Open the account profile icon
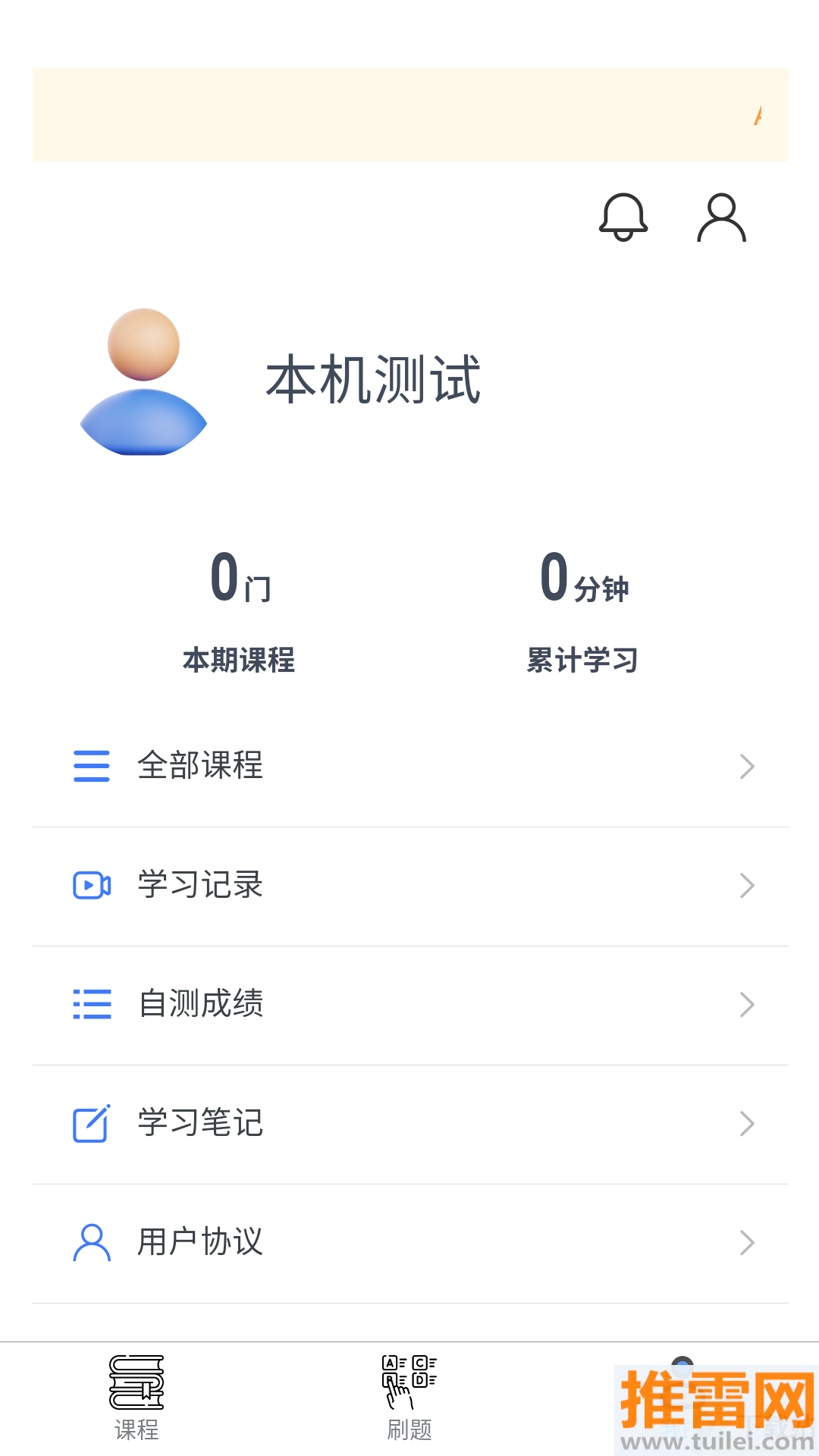The image size is (819, 1456). 721,218
